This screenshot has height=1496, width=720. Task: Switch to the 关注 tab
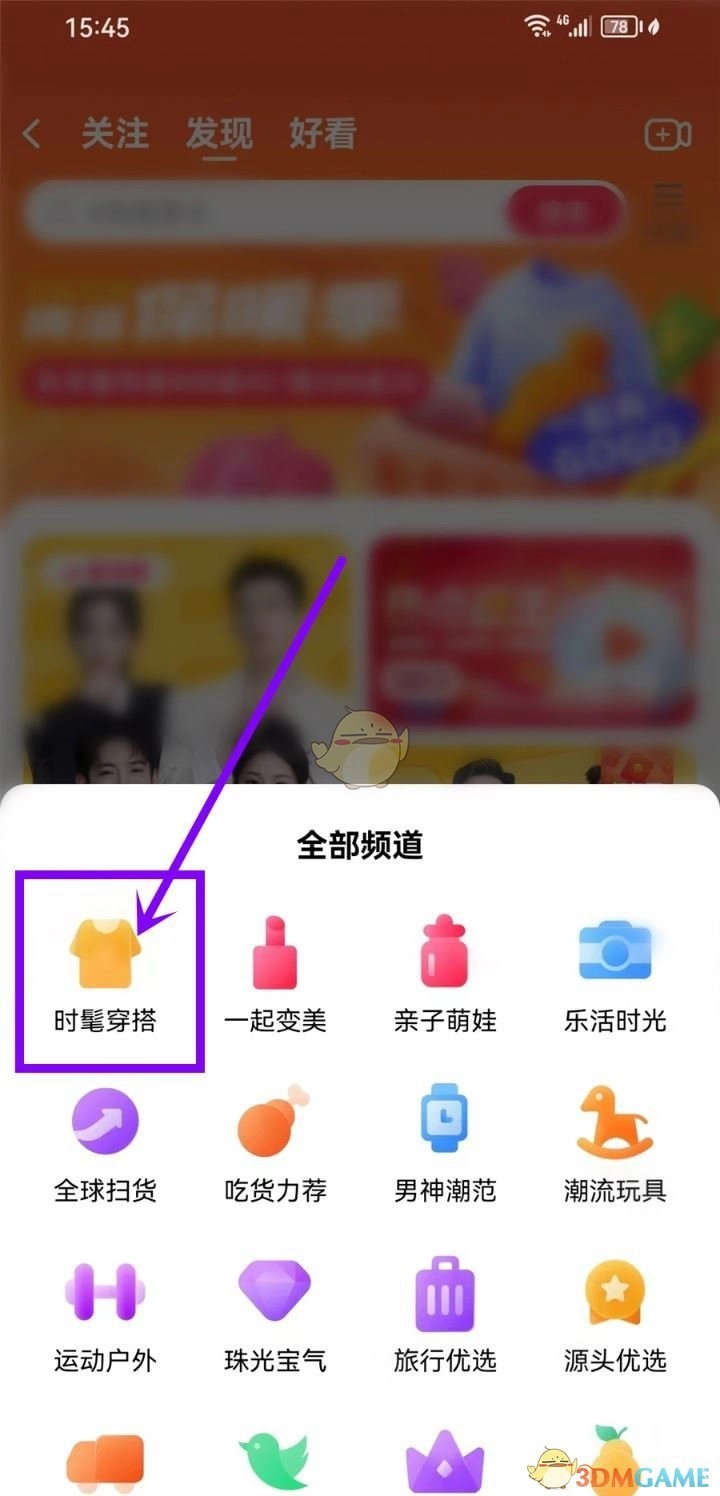coord(115,134)
